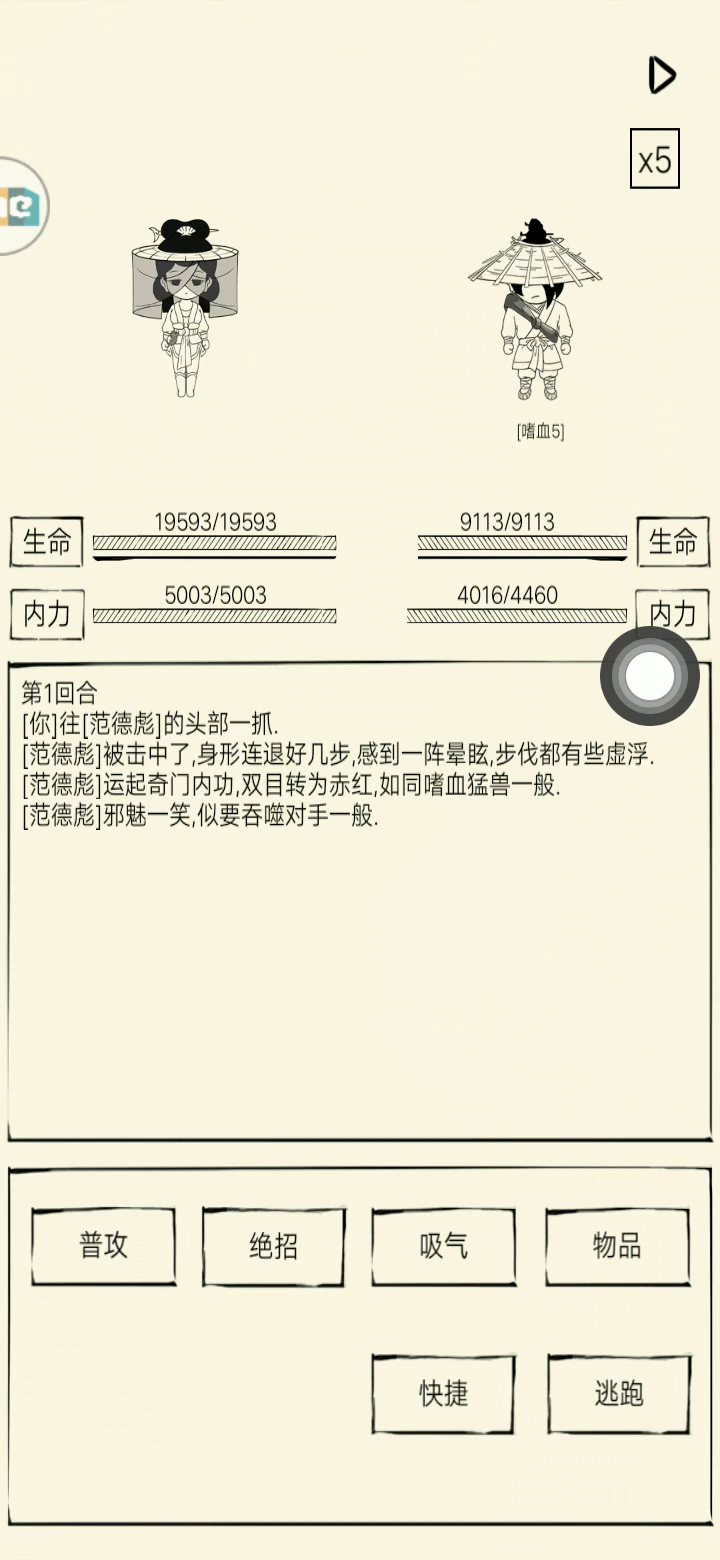Open the 绝招 special moves
This screenshot has height=1560, width=720.
(274, 1246)
